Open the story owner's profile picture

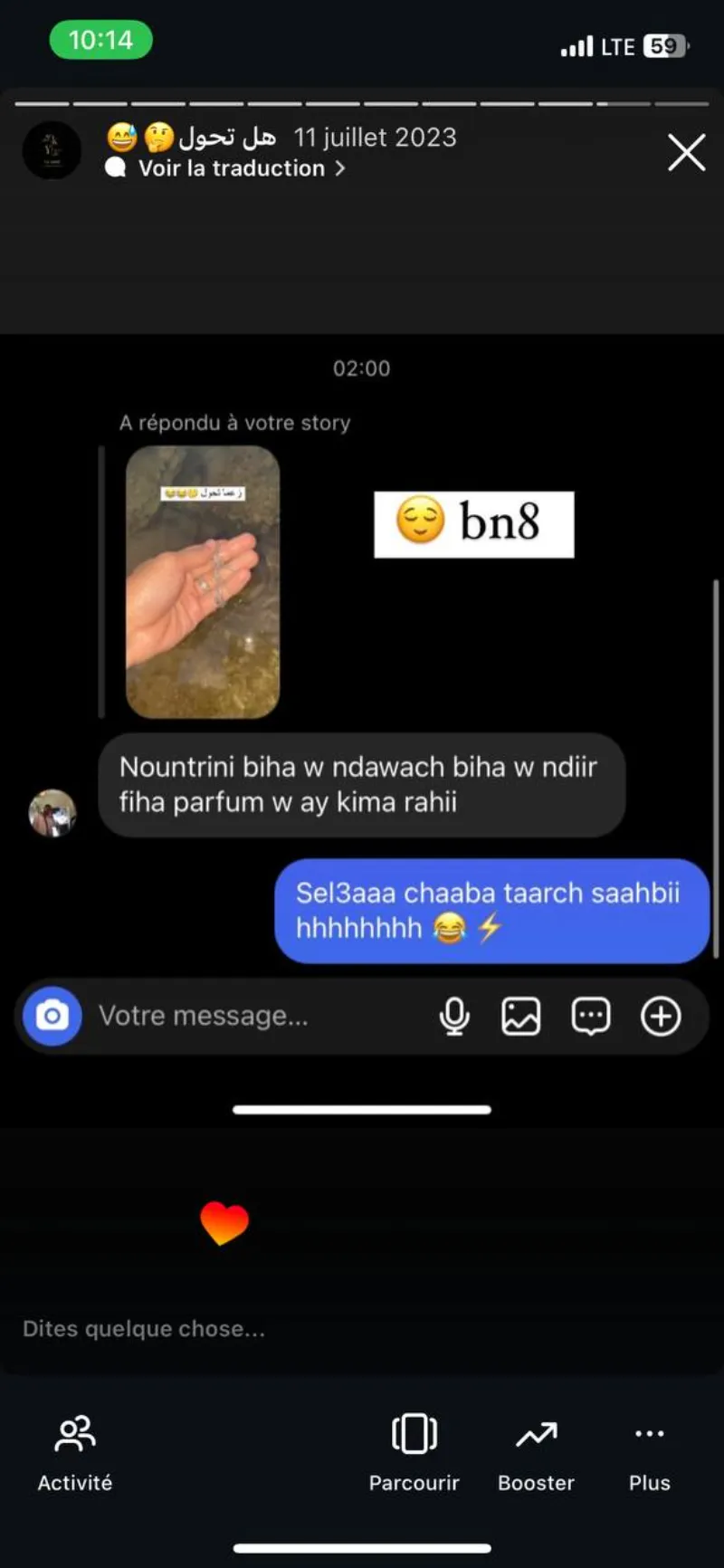pos(52,150)
